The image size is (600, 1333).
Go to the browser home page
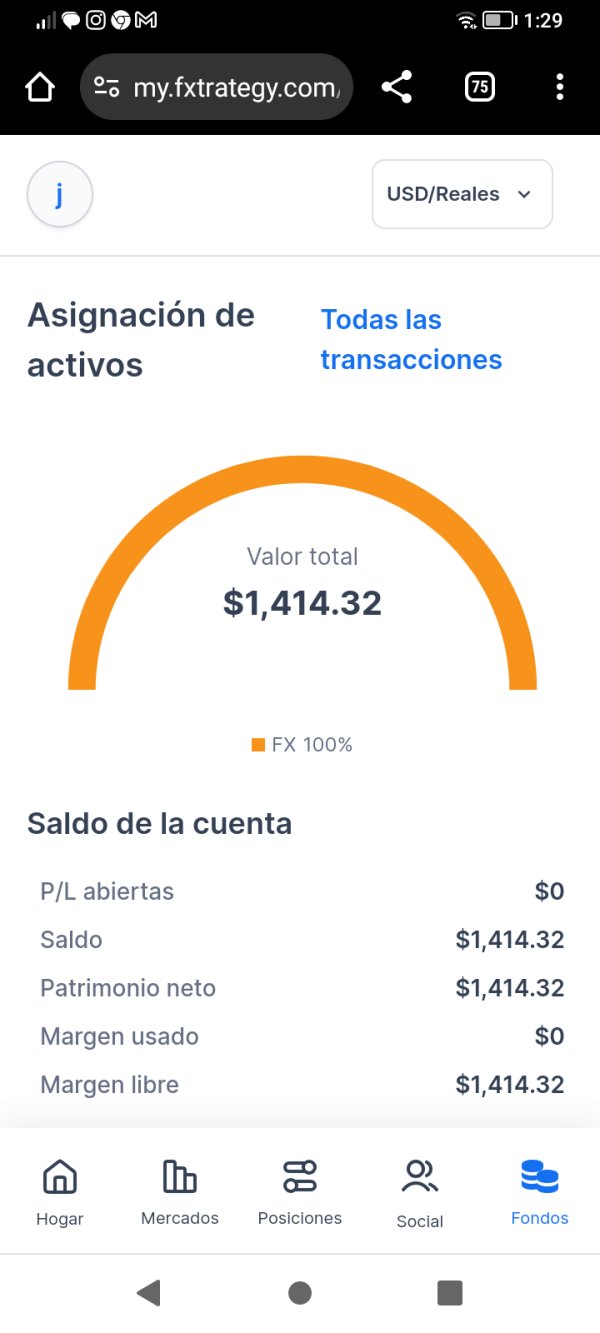40,88
